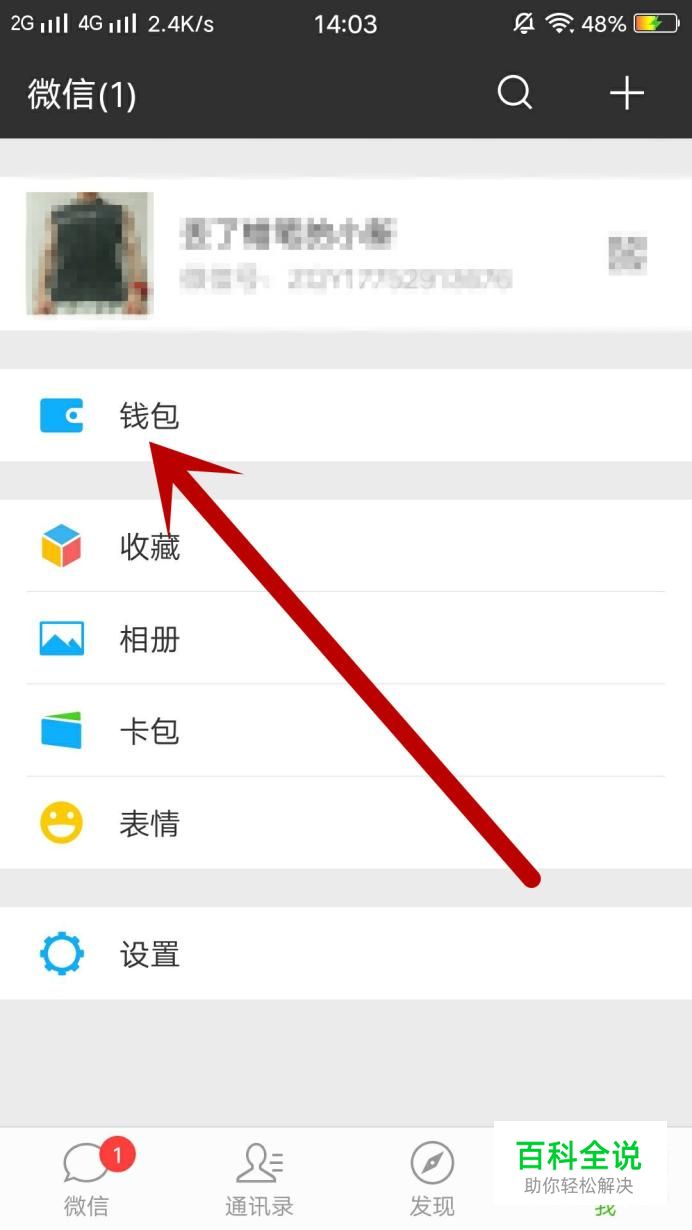This screenshot has height=1230, width=692.
Task: Open 相册 (Album)
Action: point(346,639)
